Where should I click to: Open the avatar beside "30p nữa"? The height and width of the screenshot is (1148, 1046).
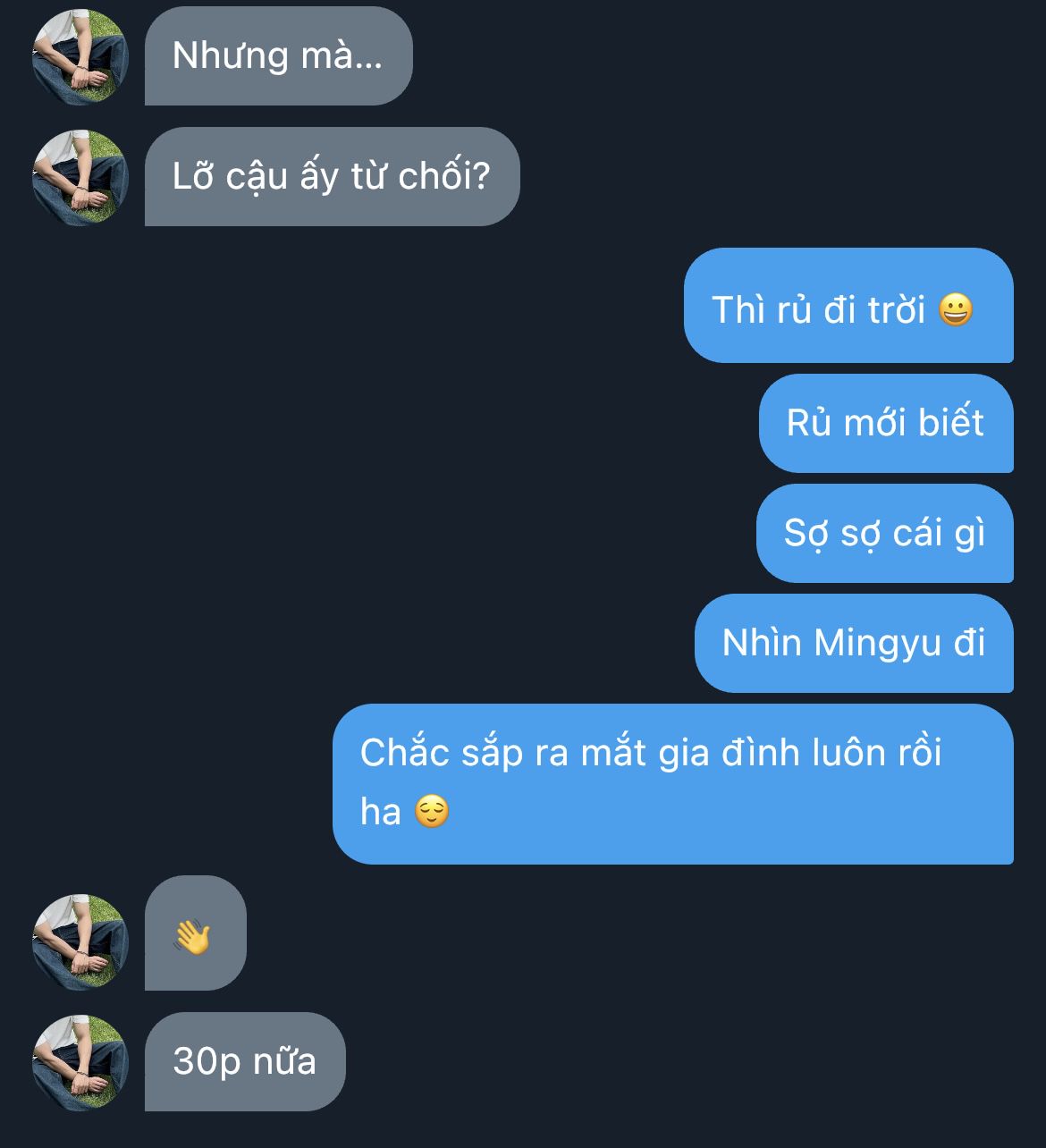click(80, 1062)
